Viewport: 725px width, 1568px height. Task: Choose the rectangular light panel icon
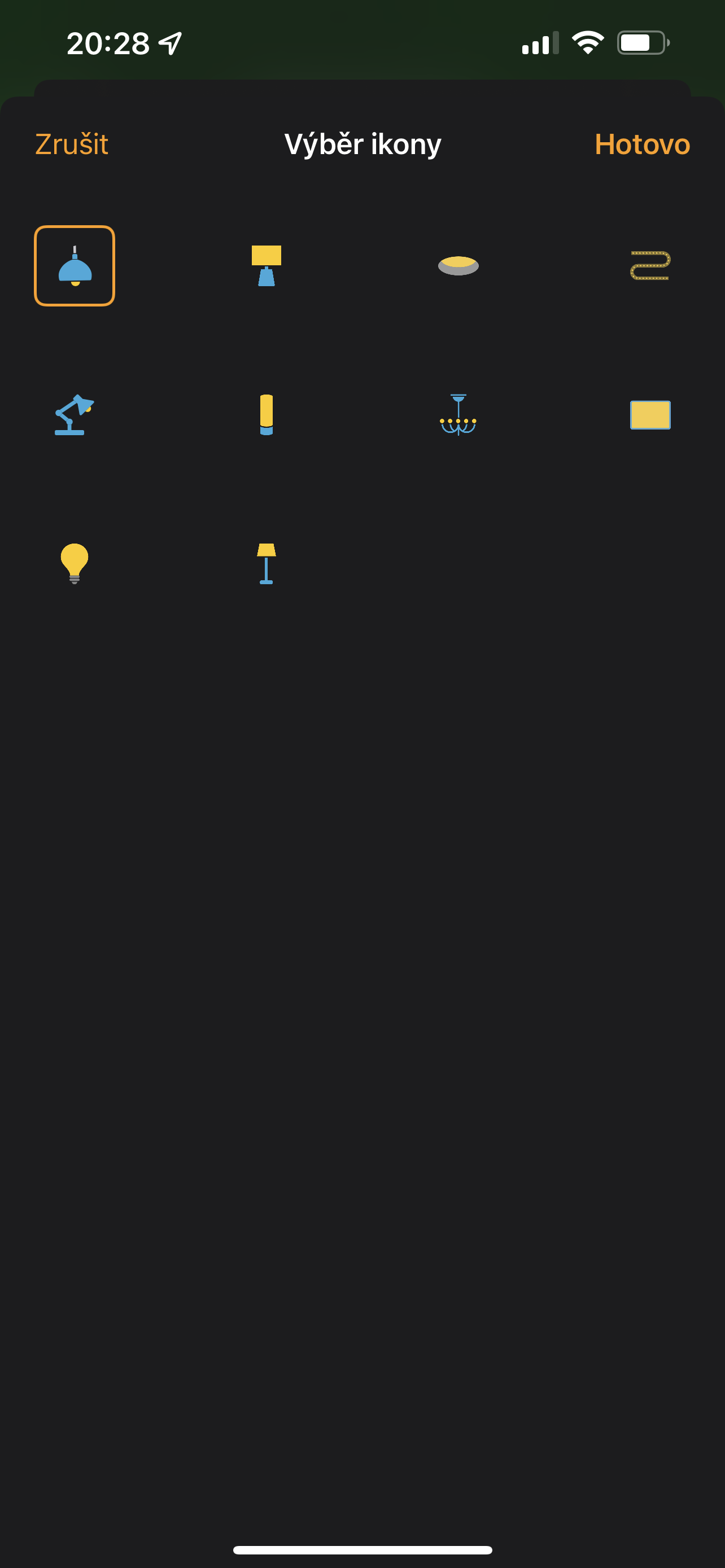(x=649, y=414)
